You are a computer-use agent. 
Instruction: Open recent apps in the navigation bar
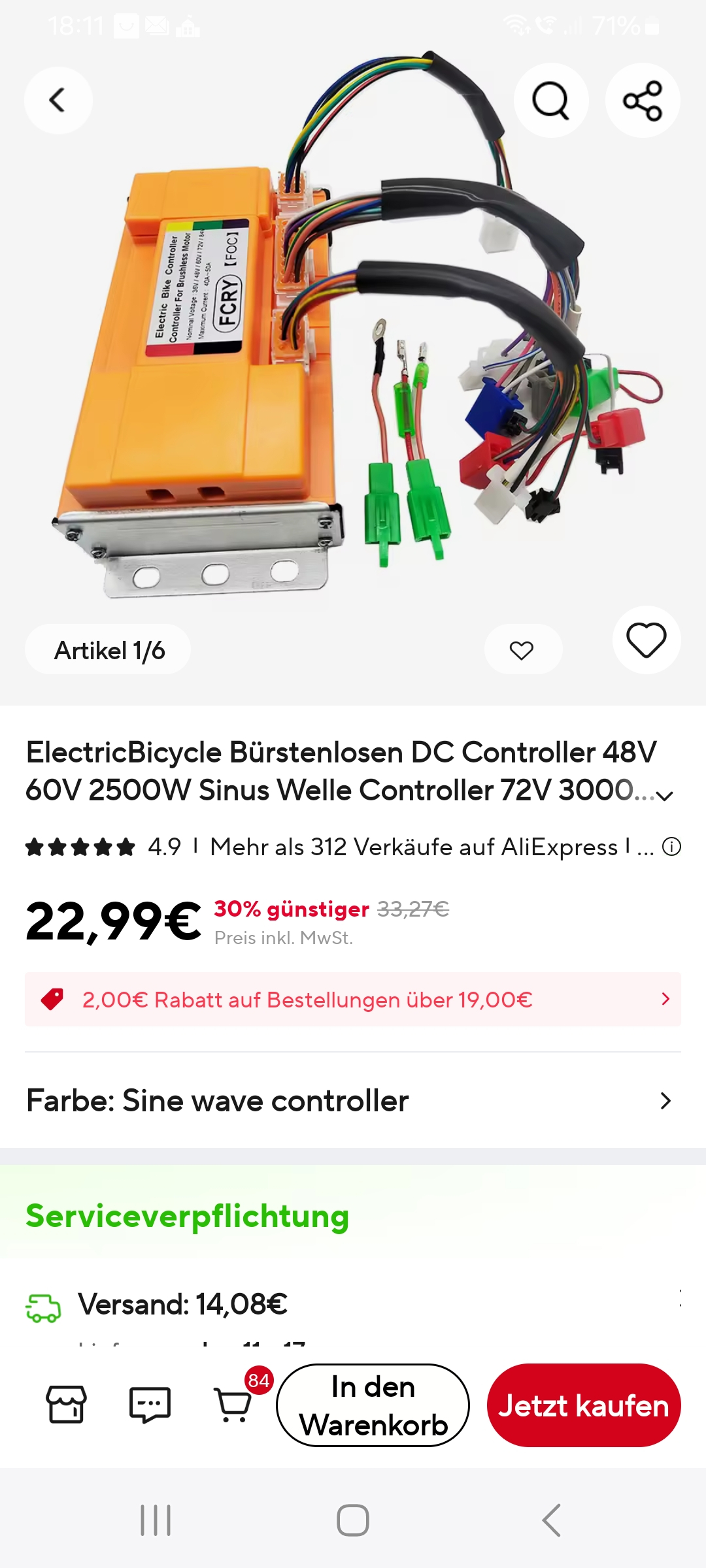point(156,1520)
